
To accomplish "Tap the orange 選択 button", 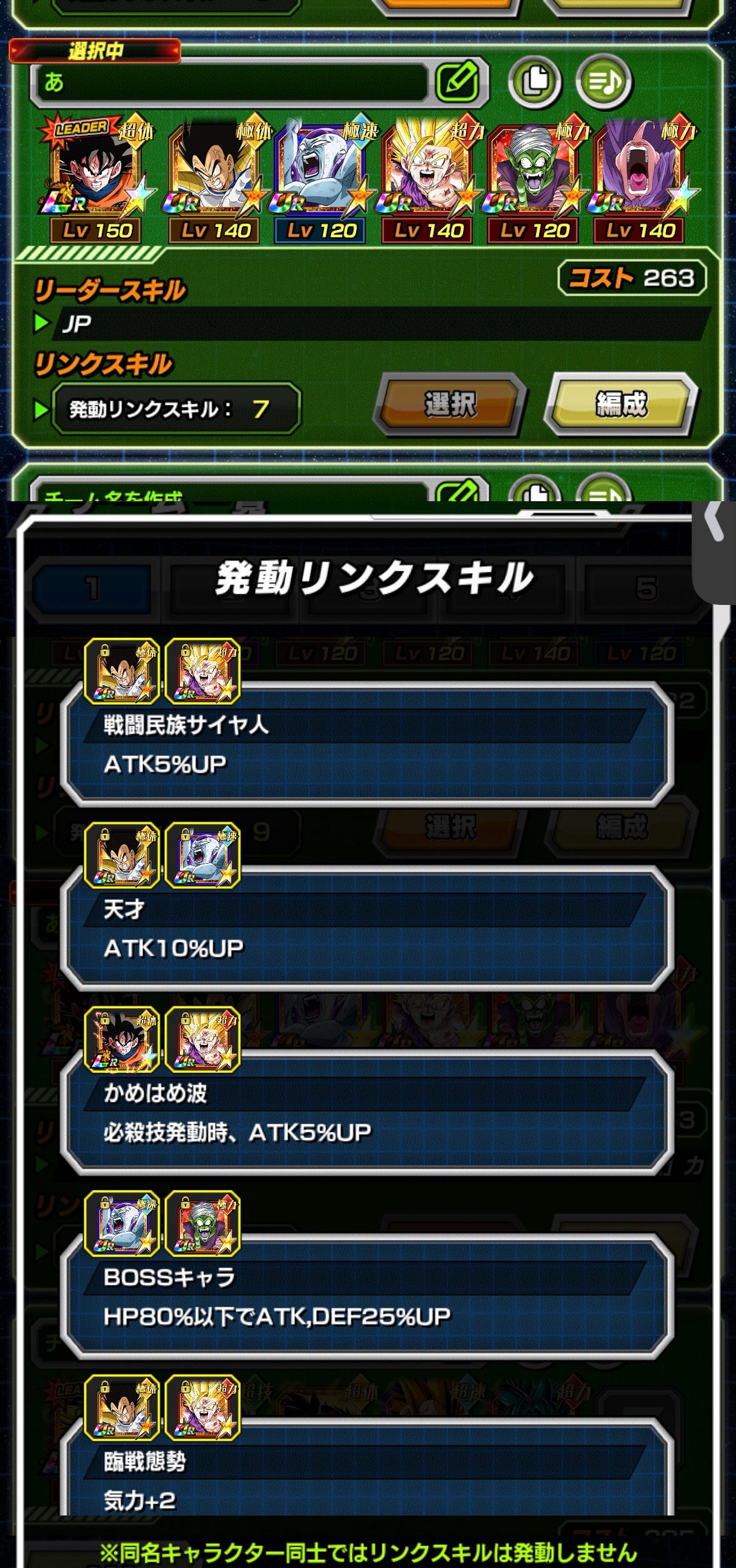I will pyautogui.click(x=450, y=405).
